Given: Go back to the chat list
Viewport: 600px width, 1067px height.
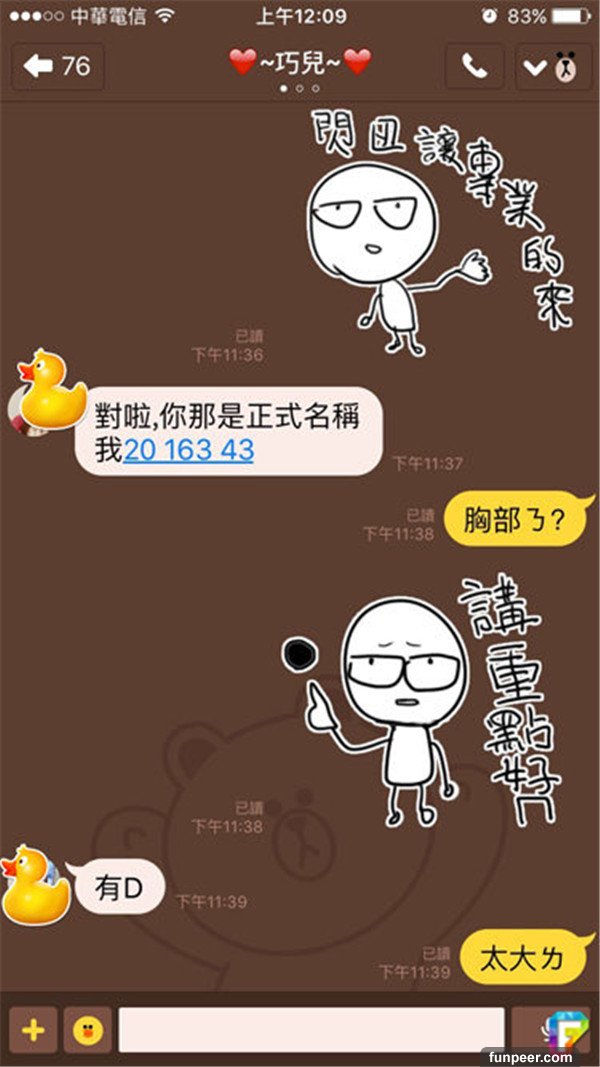Looking at the screenshot, I should [57, 67].
